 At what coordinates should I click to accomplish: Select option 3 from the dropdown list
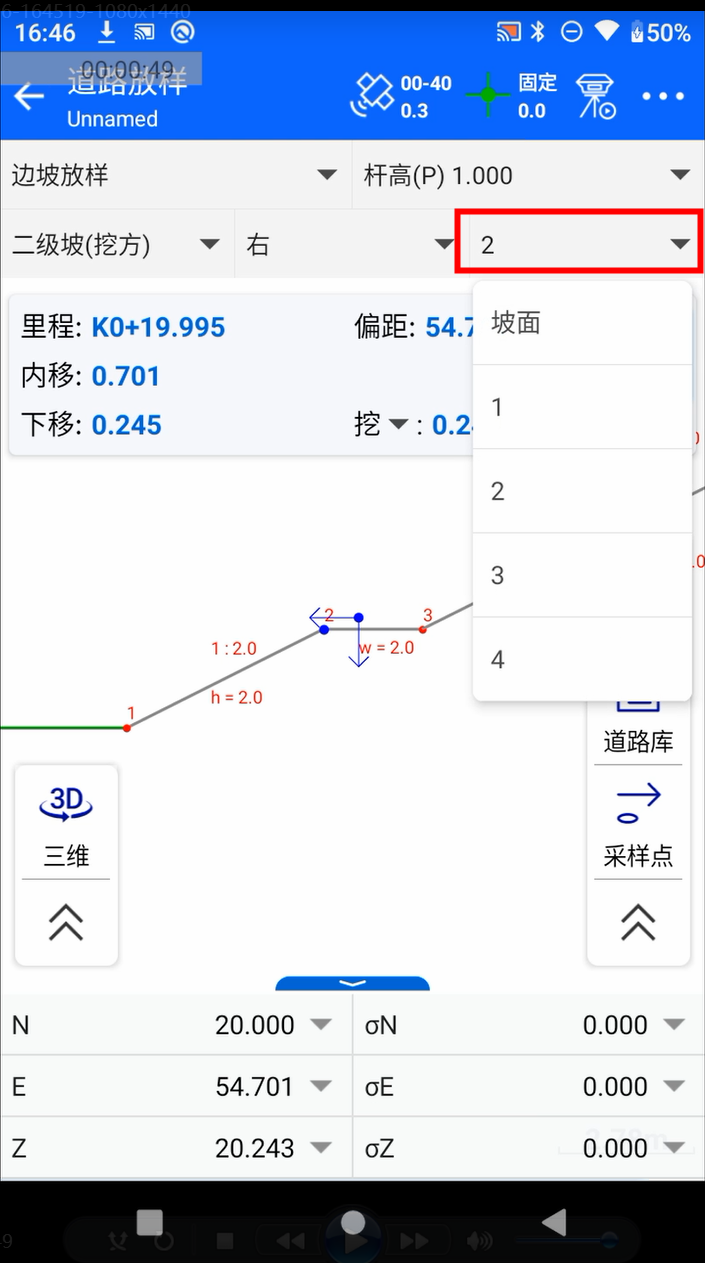pos(582,575)
